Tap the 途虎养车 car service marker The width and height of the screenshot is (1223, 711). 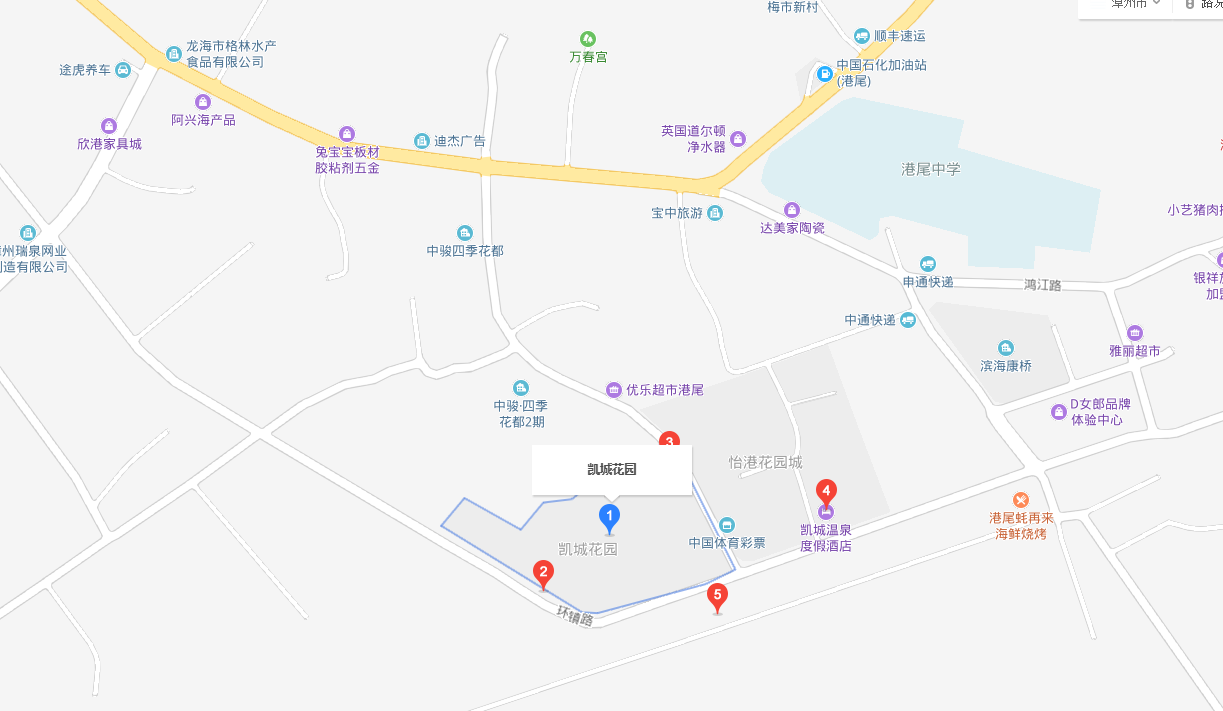tap(122, 70)
